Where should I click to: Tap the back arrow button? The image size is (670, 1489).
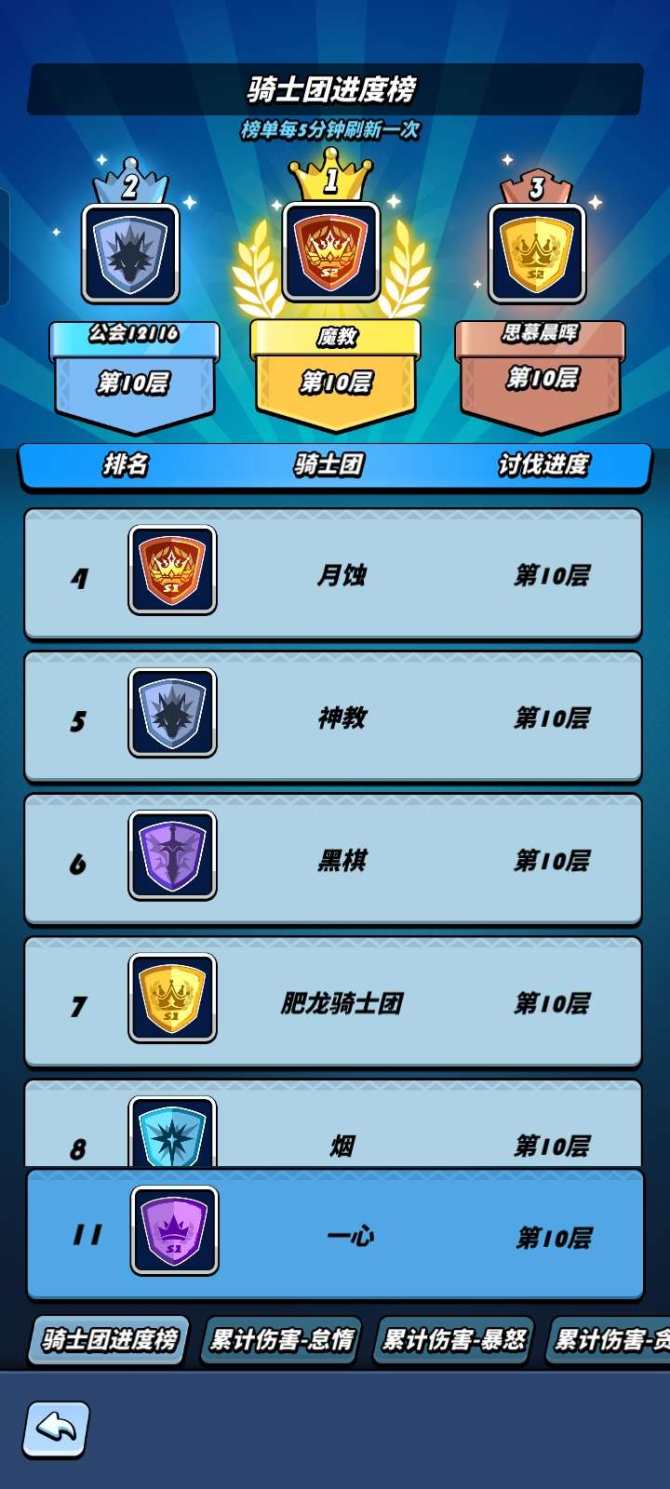tap(56, 1429)
